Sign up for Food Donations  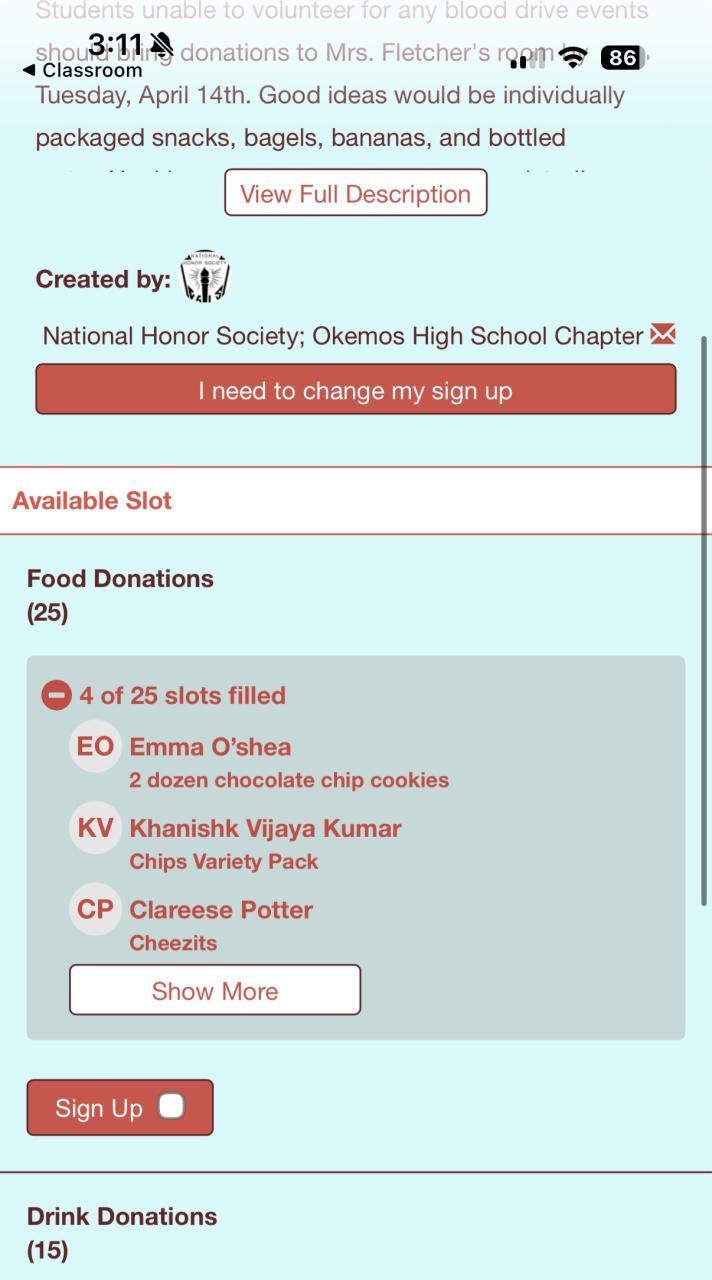pyautogui.click(x=119, y=1107)
